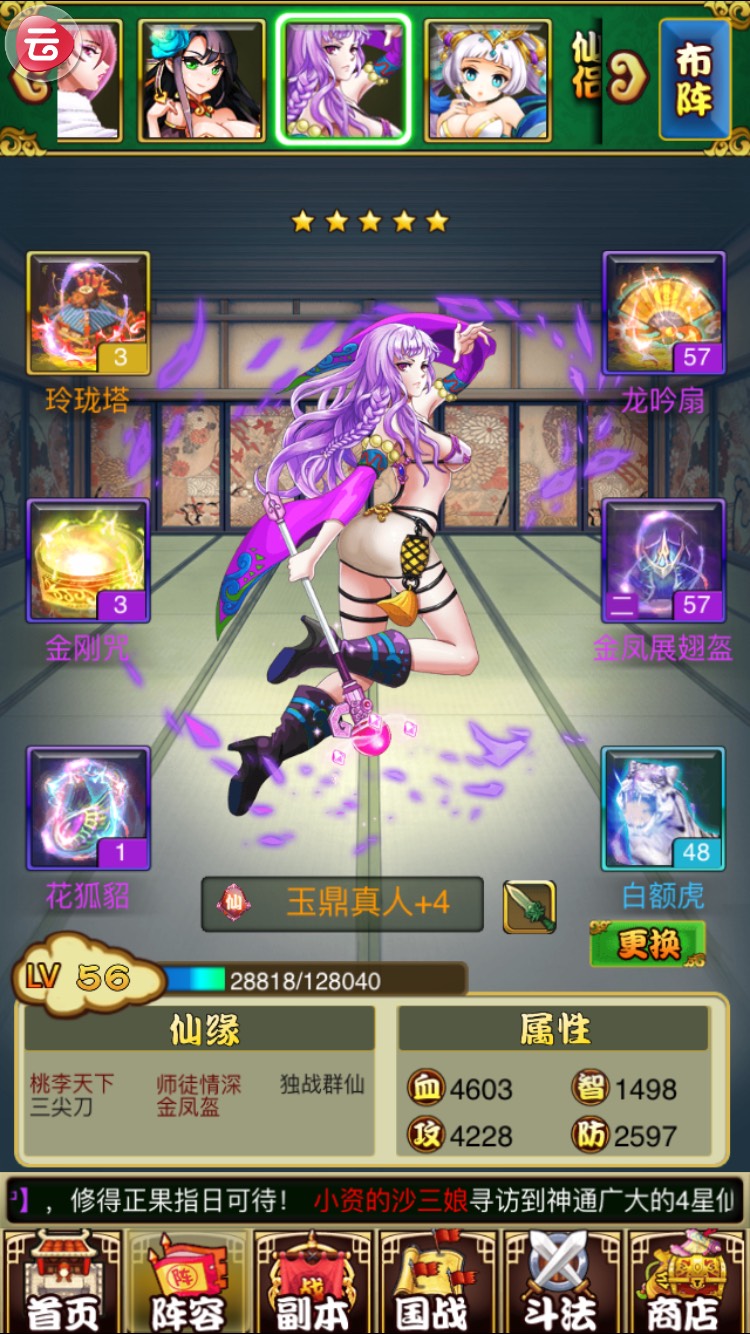Open the 布阵 formation button
Viewport: 750px width, 1334px height.
pyautogui.click(x=693, y=80)
